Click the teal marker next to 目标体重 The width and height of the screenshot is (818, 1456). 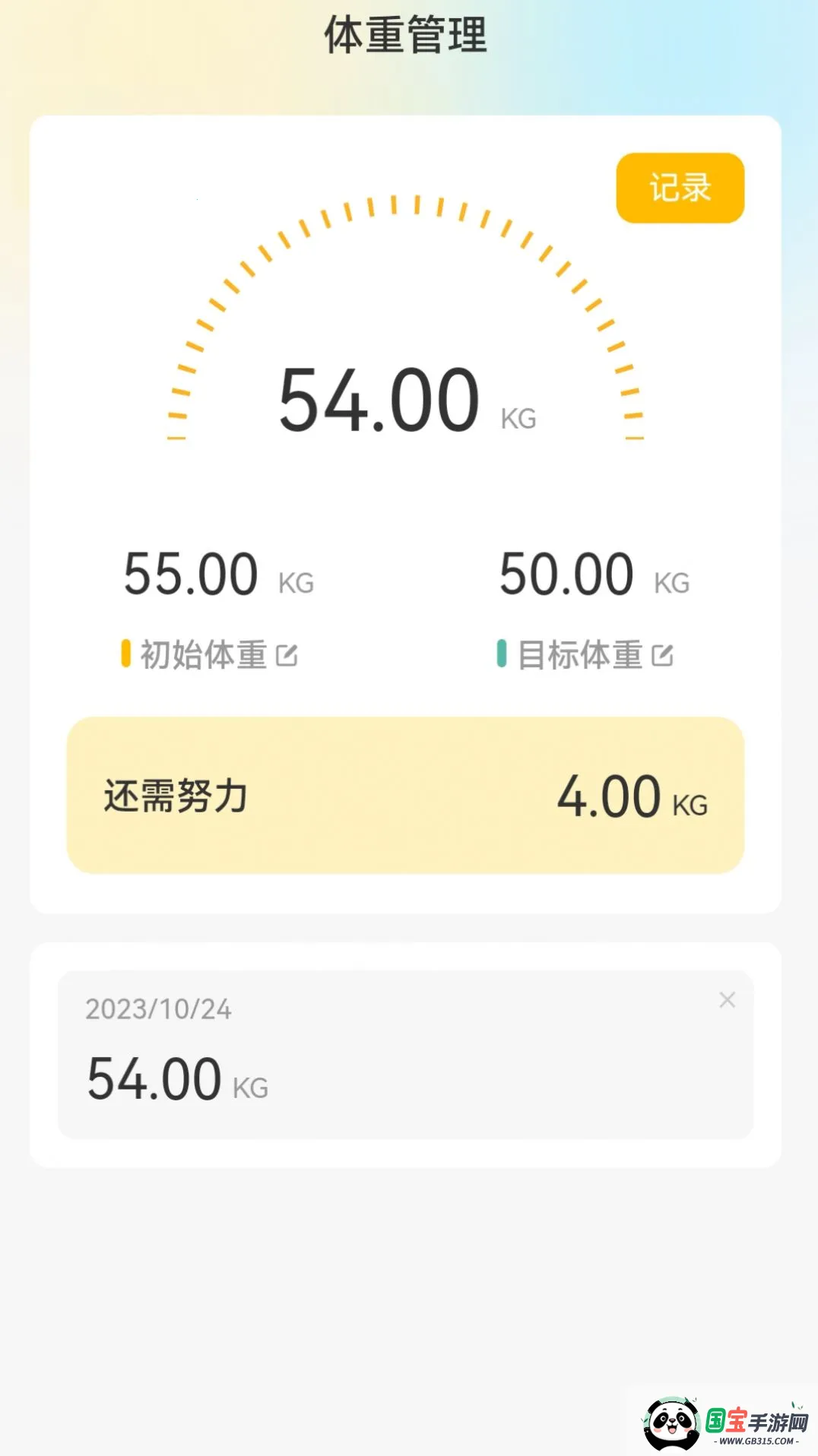(x=502, y=652)
